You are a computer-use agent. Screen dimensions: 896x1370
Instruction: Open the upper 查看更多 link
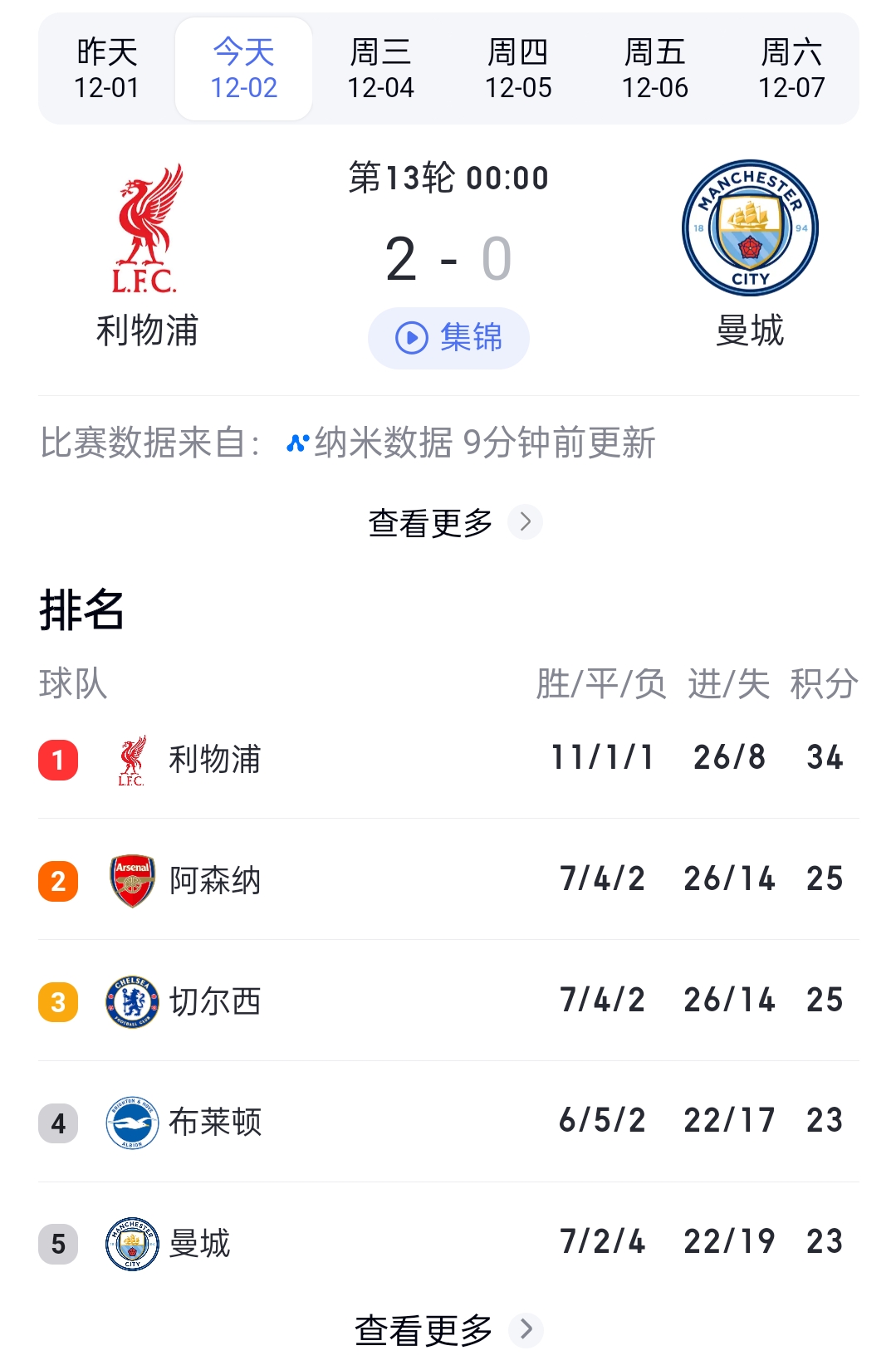[430, 522]
